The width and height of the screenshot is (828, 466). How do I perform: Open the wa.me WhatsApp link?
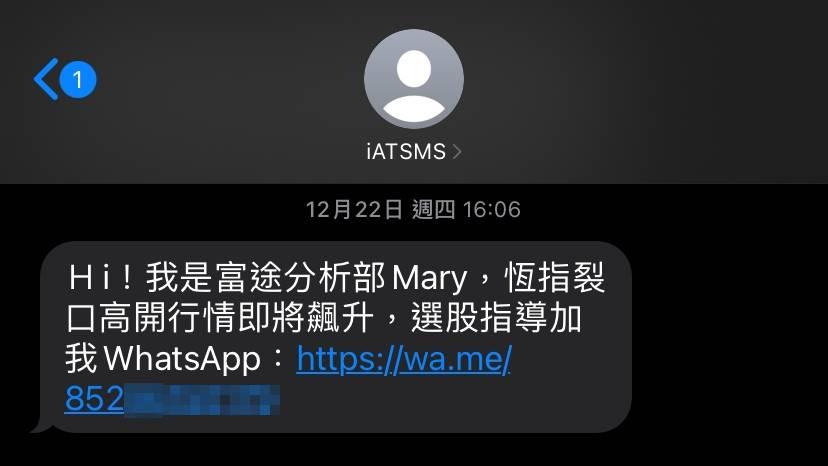403,358
